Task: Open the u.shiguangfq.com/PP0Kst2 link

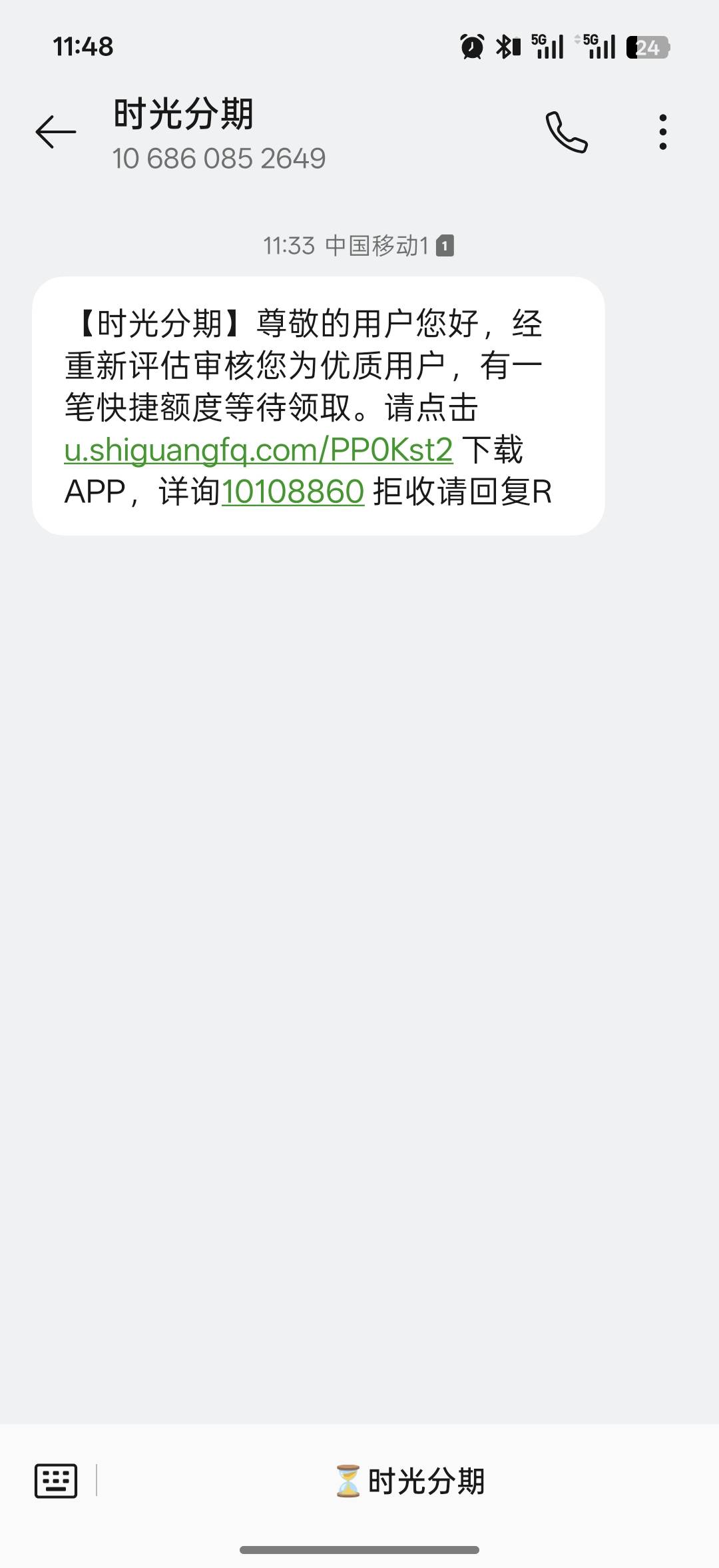Action: point(258,450)
